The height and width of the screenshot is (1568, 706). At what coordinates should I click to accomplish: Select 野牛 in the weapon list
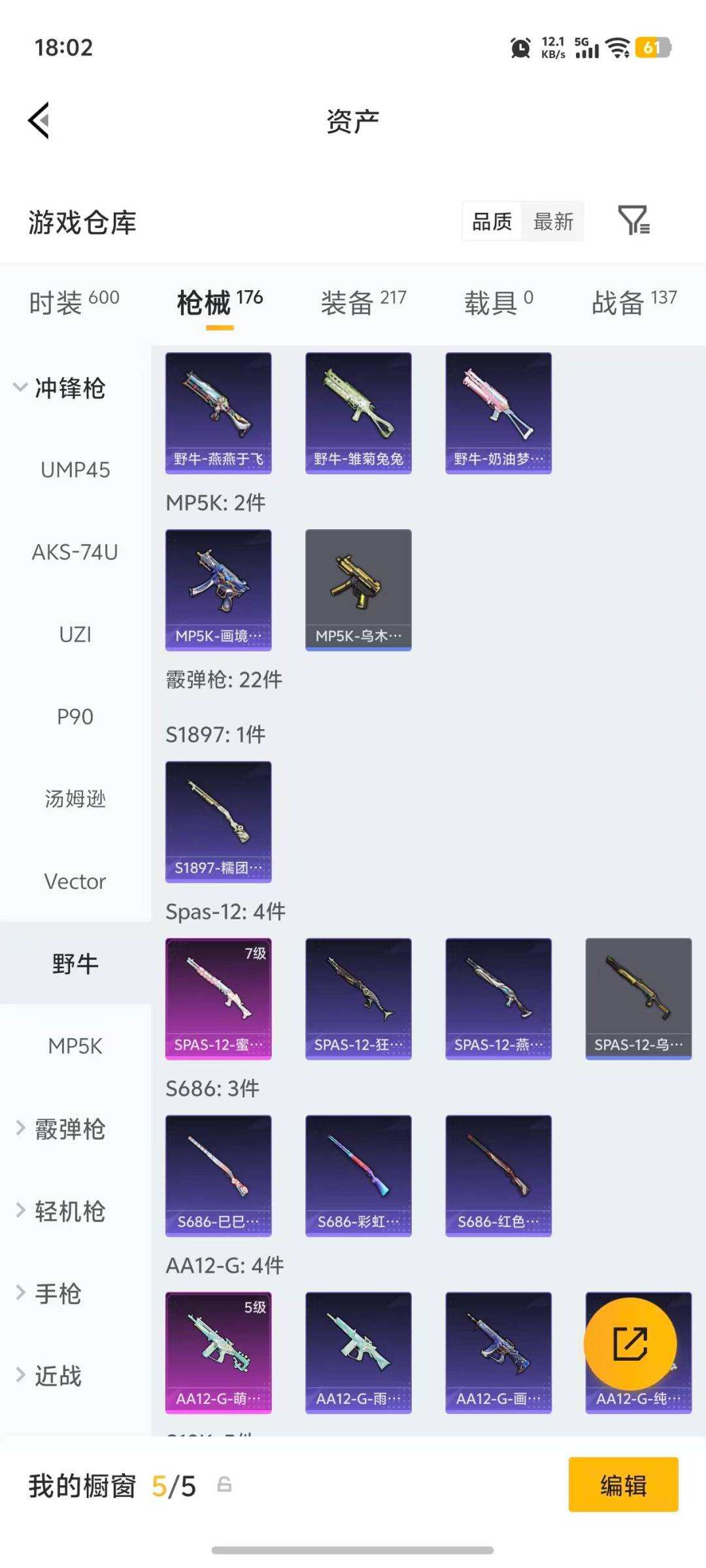pyautogui.click(x=75, y=963)
